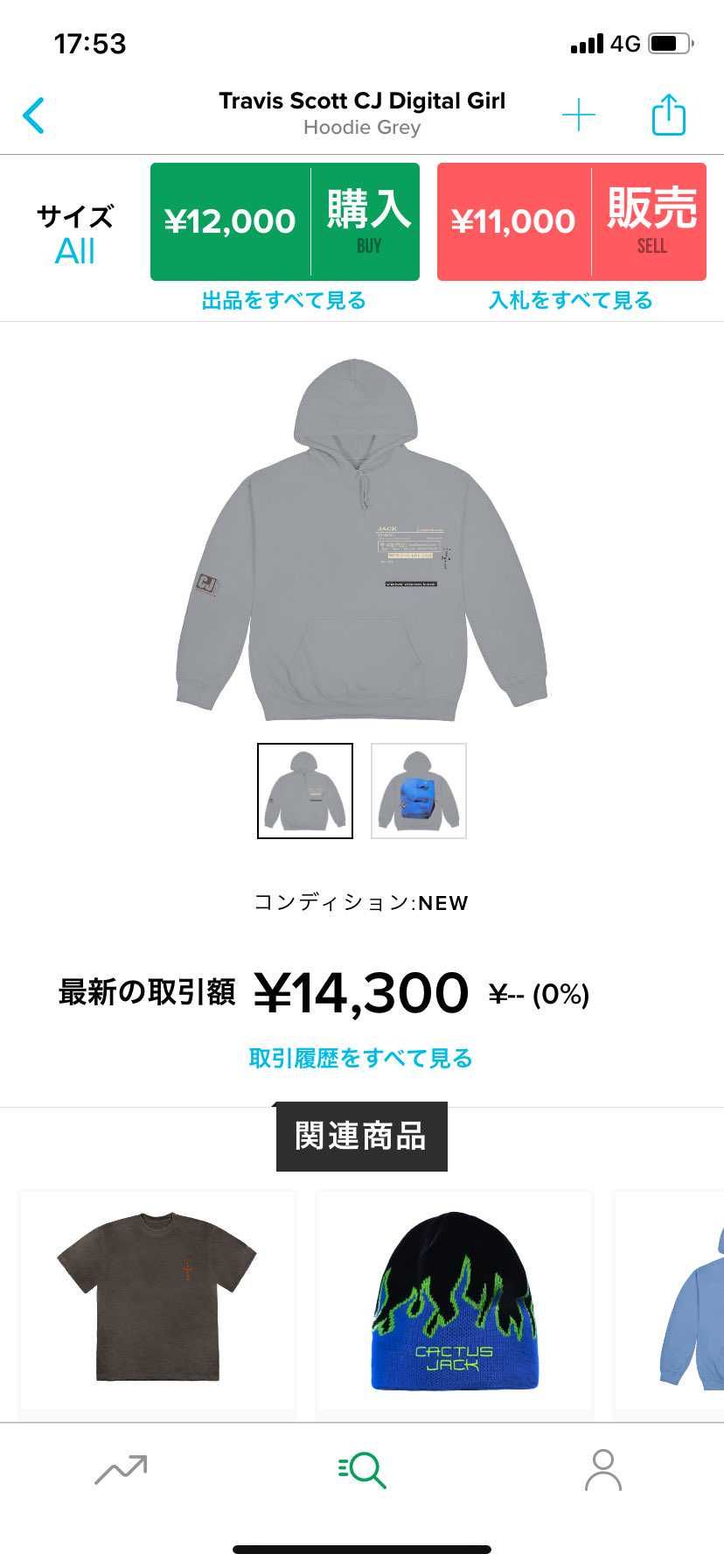
Task: Open 出品をすべて見る listings link
Action: 284,300
